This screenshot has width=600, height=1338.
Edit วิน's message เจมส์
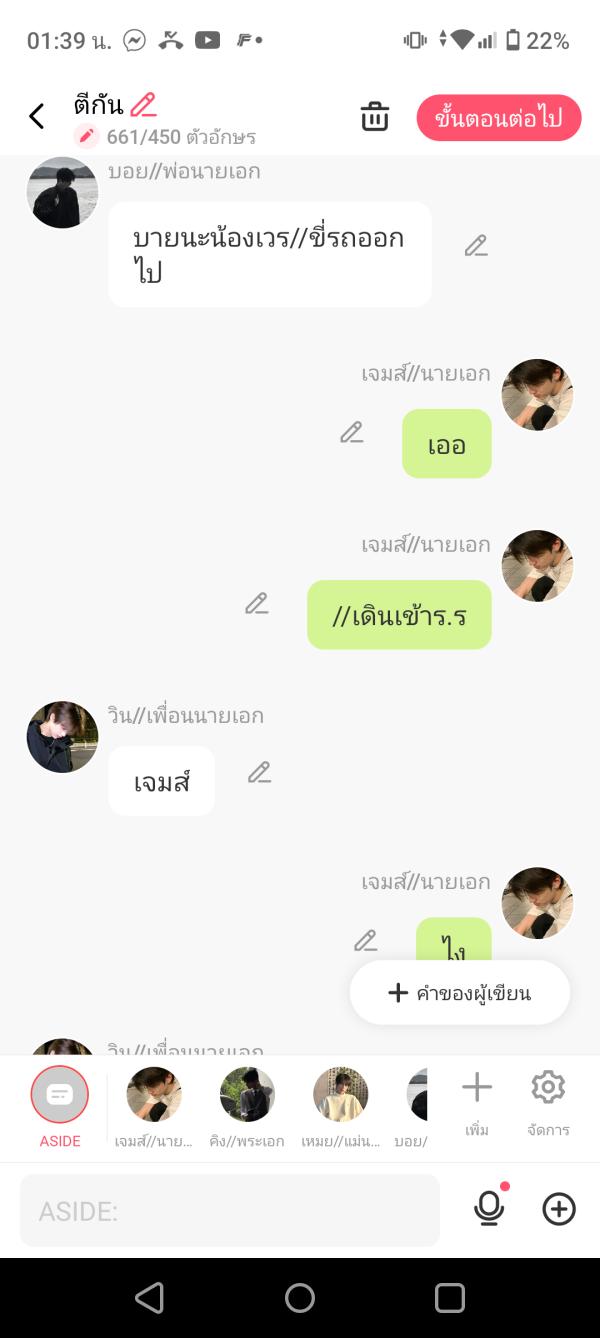point(260,773)
